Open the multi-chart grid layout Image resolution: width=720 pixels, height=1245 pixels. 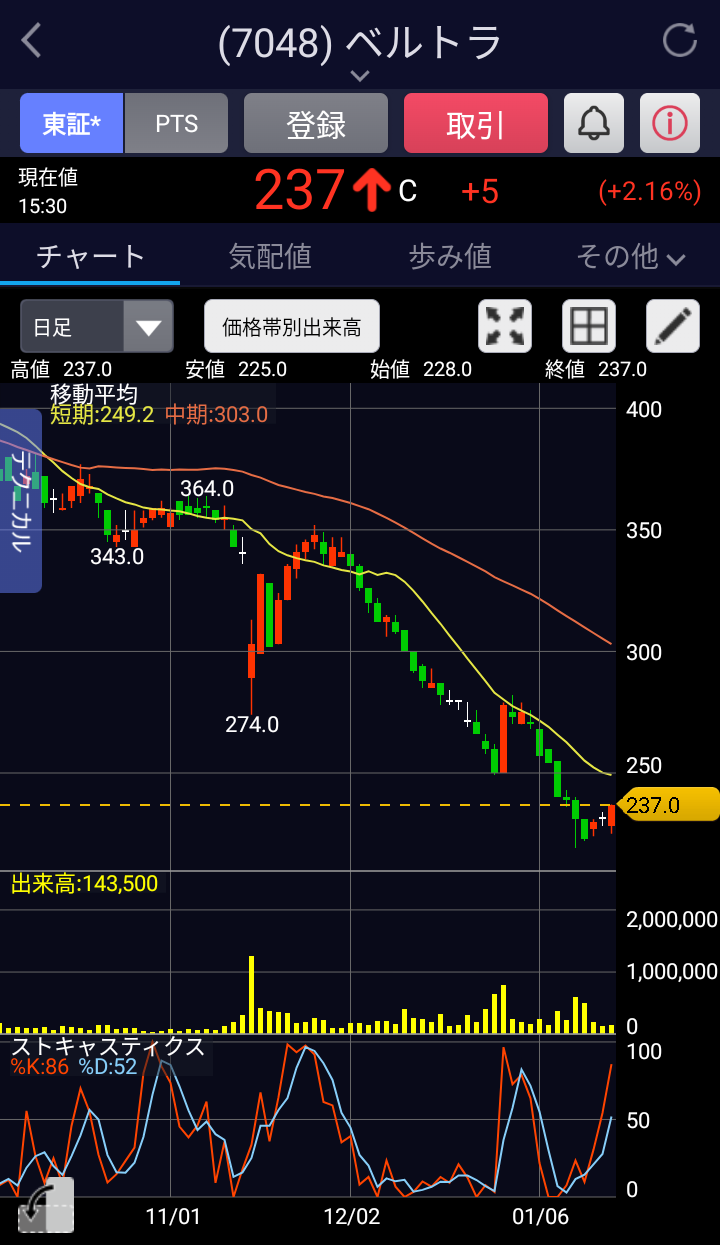[x=589, y=327]
